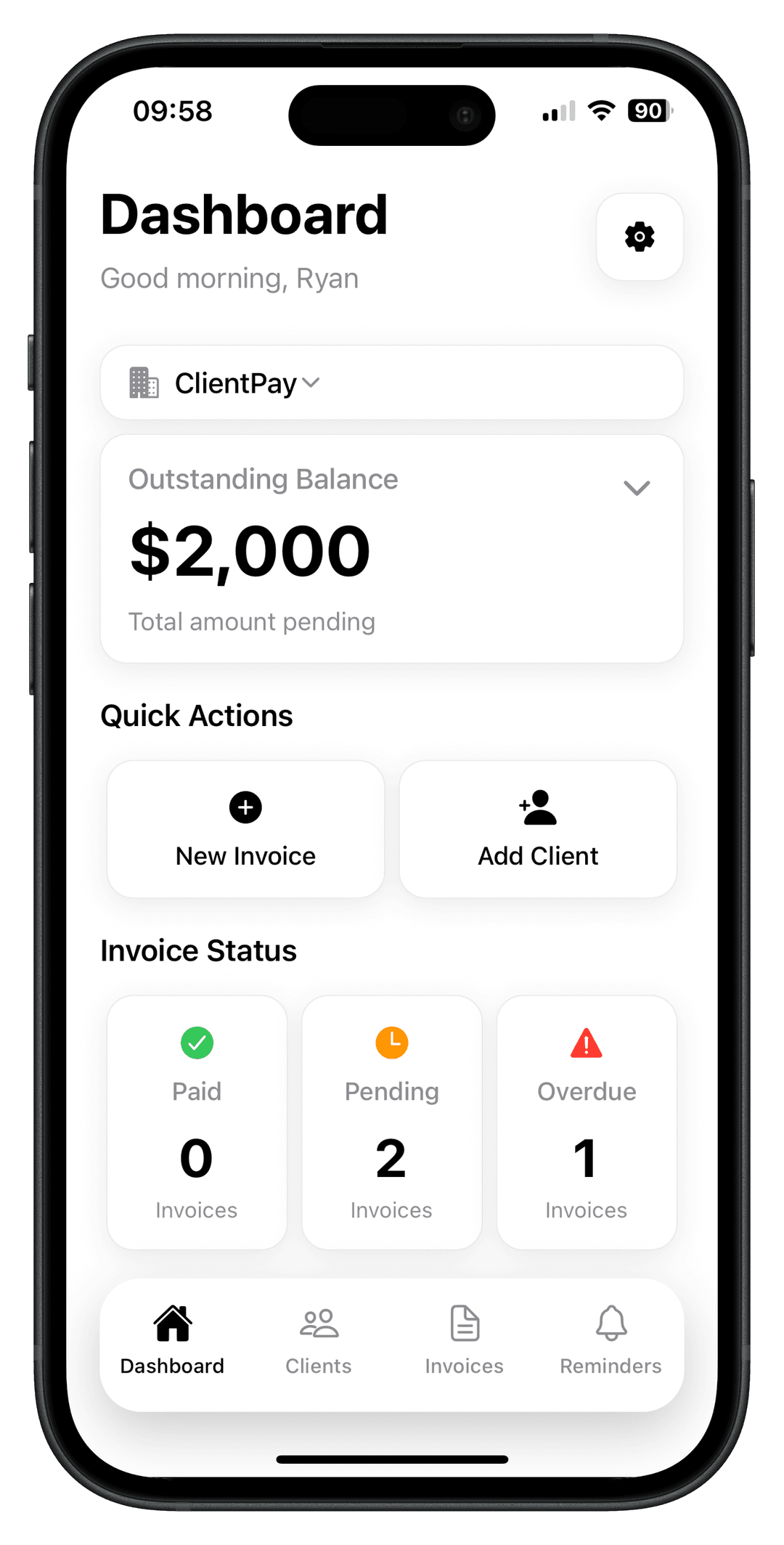The image size is (784, 1545).
Task: Tap the battery indicator showing 90
Action: pos(648,110)
